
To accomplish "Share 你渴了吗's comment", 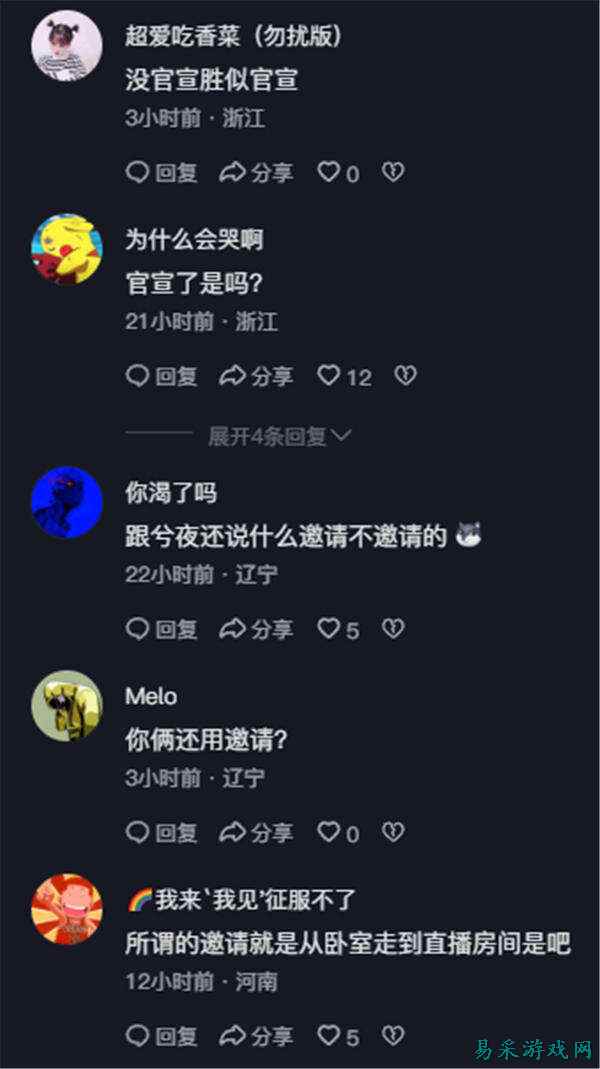I will click(256, 629).
